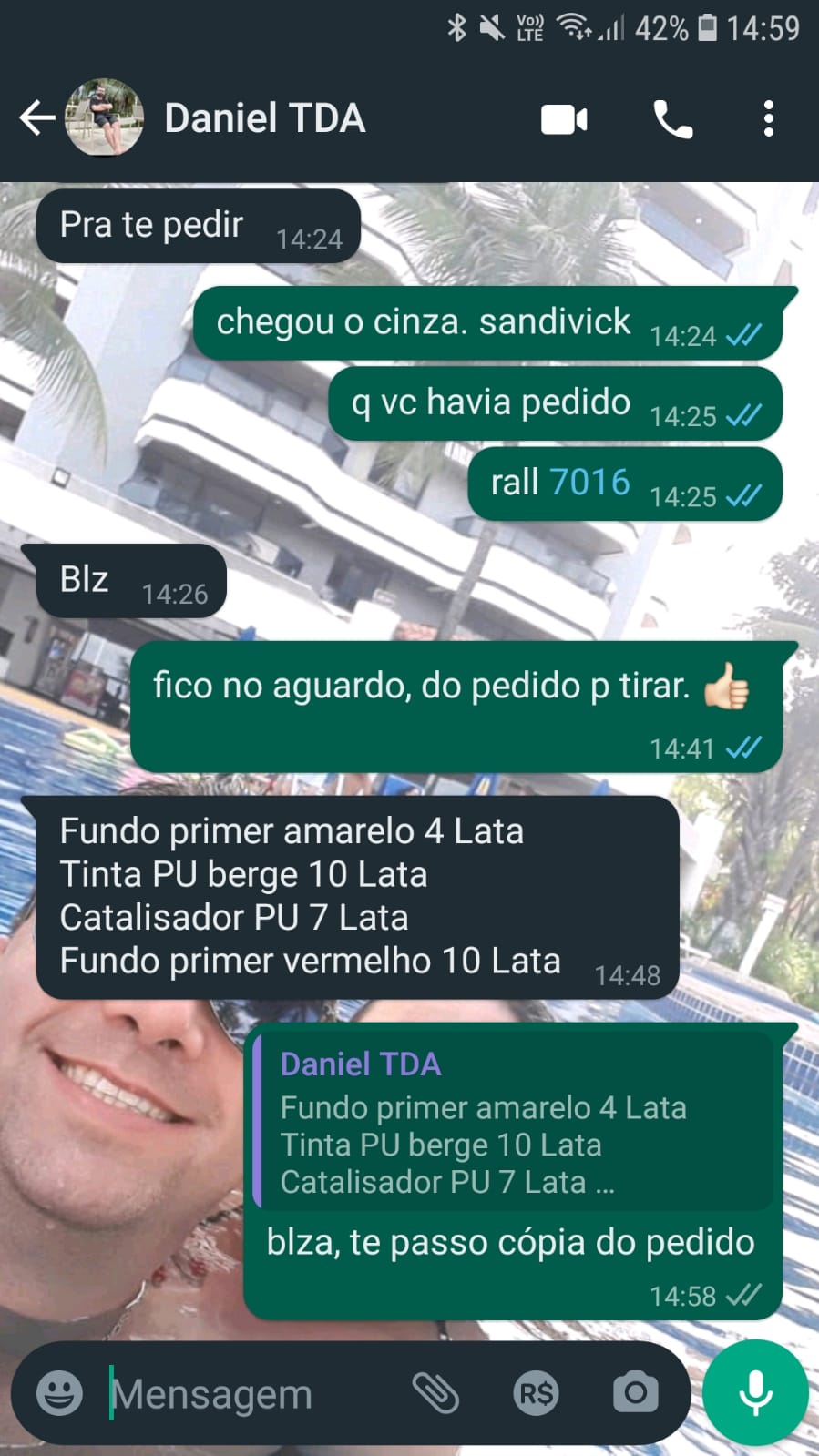Open the camera to take a photo
819x1456 pixels.
coord(635,1393)
